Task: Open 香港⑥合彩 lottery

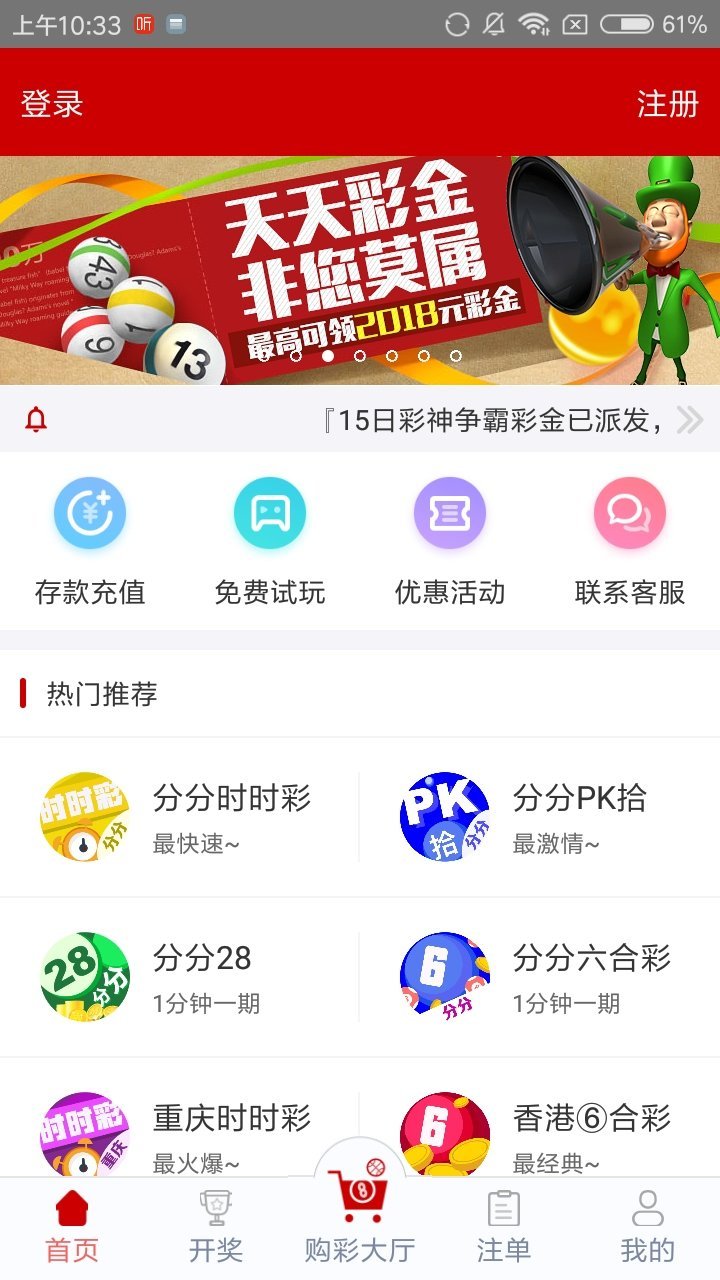Action: (x=540, y=1135)
